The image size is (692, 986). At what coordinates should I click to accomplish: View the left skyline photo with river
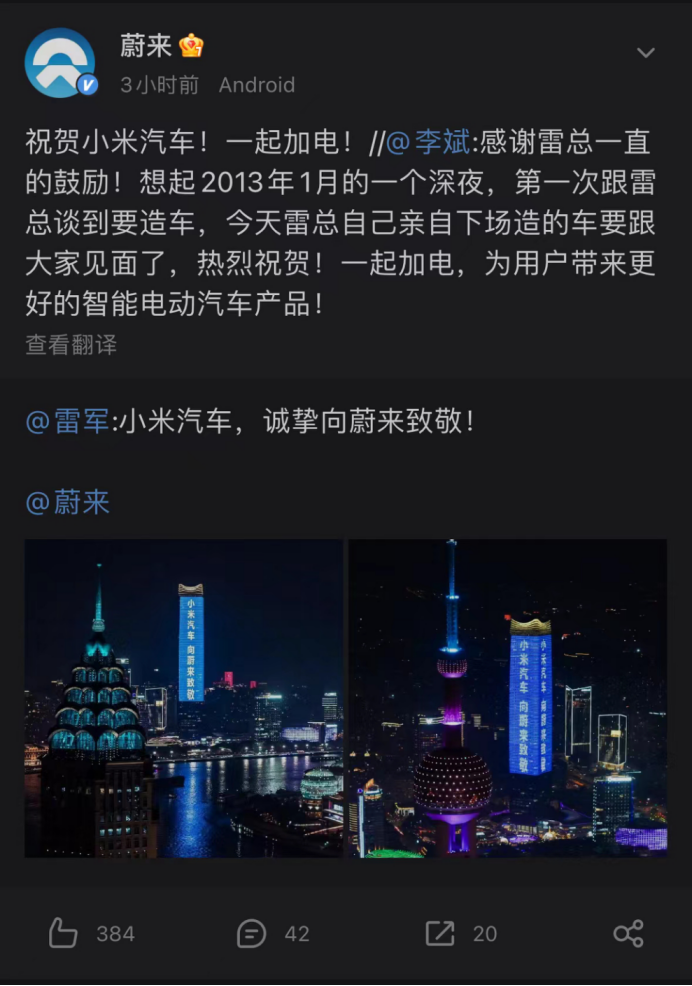pos(184,698)
